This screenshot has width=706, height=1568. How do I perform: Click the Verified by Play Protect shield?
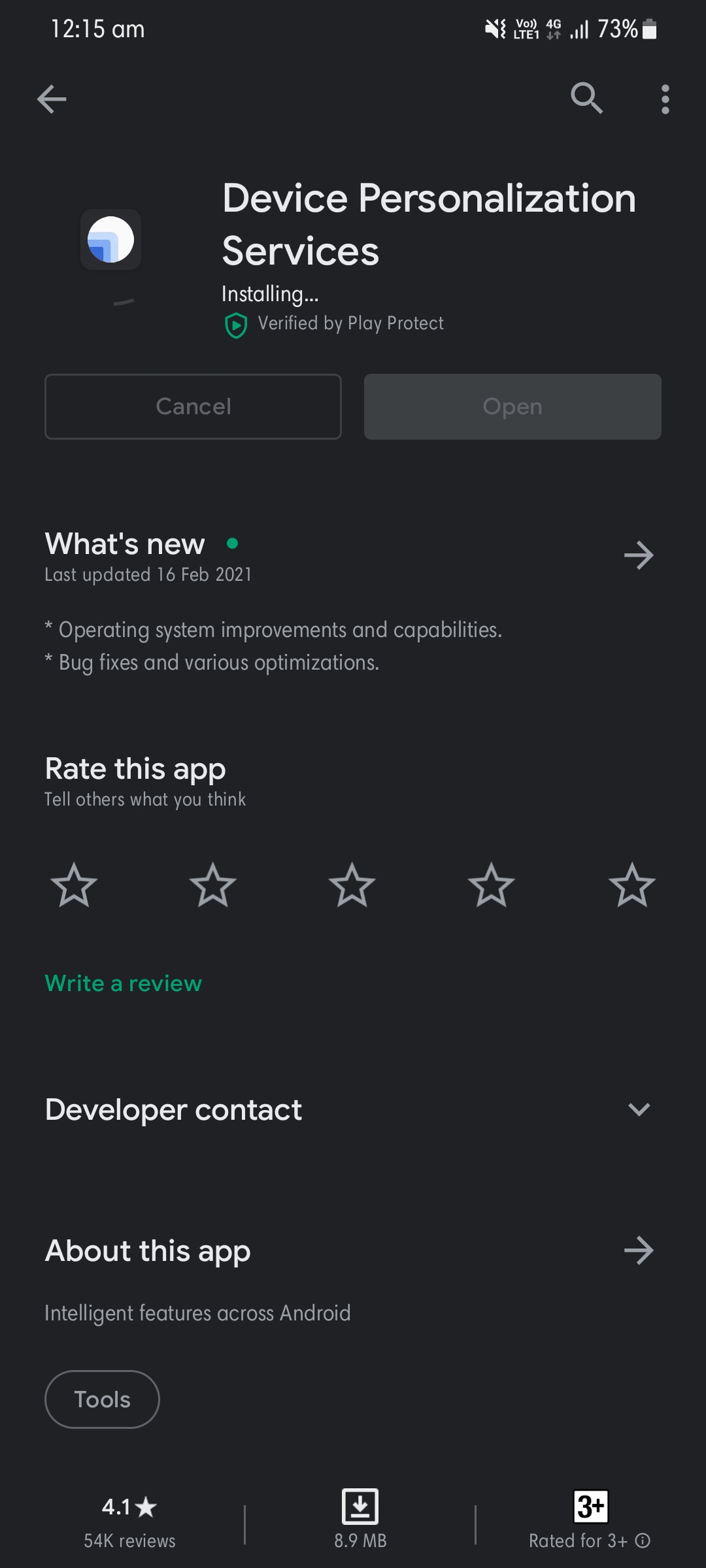tap(236, 323)
